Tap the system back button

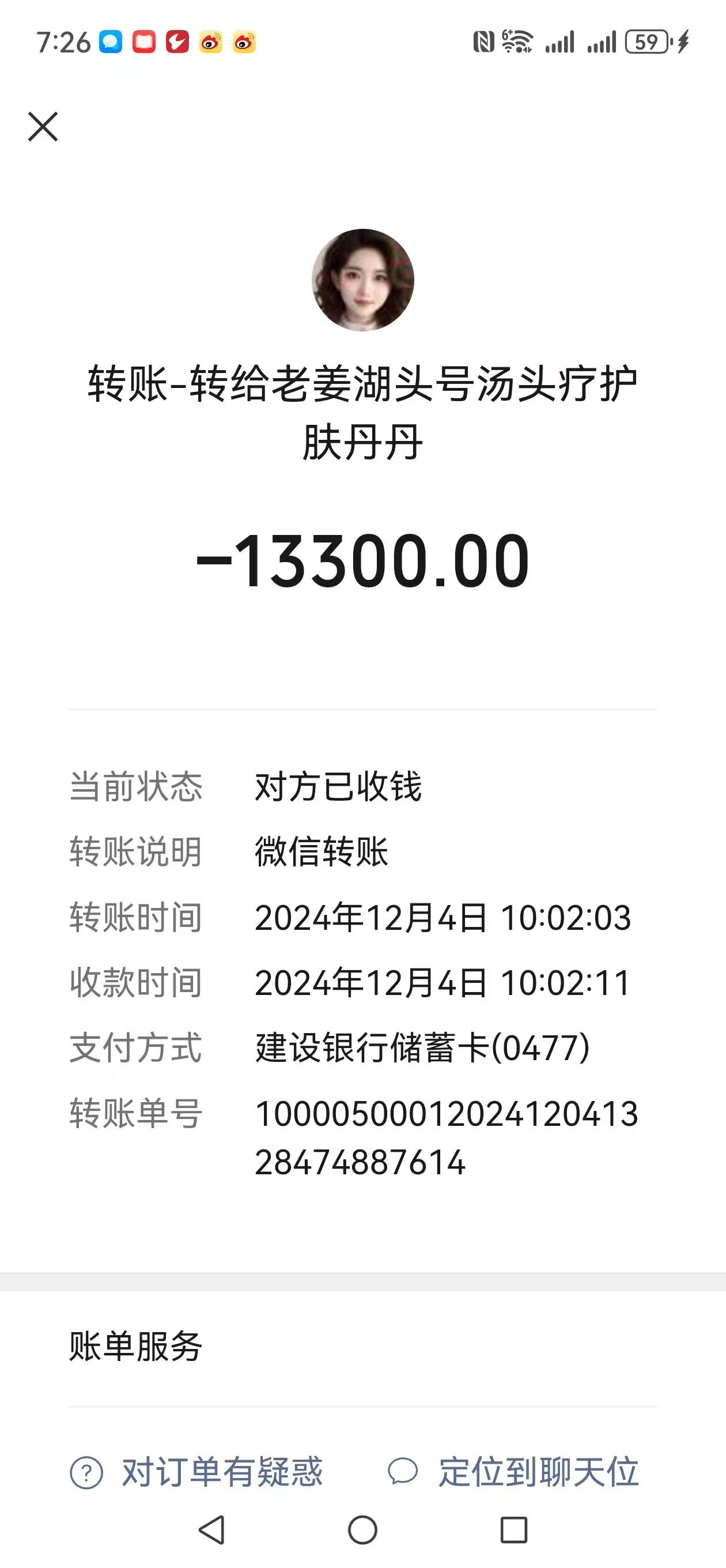point(213,1529)
